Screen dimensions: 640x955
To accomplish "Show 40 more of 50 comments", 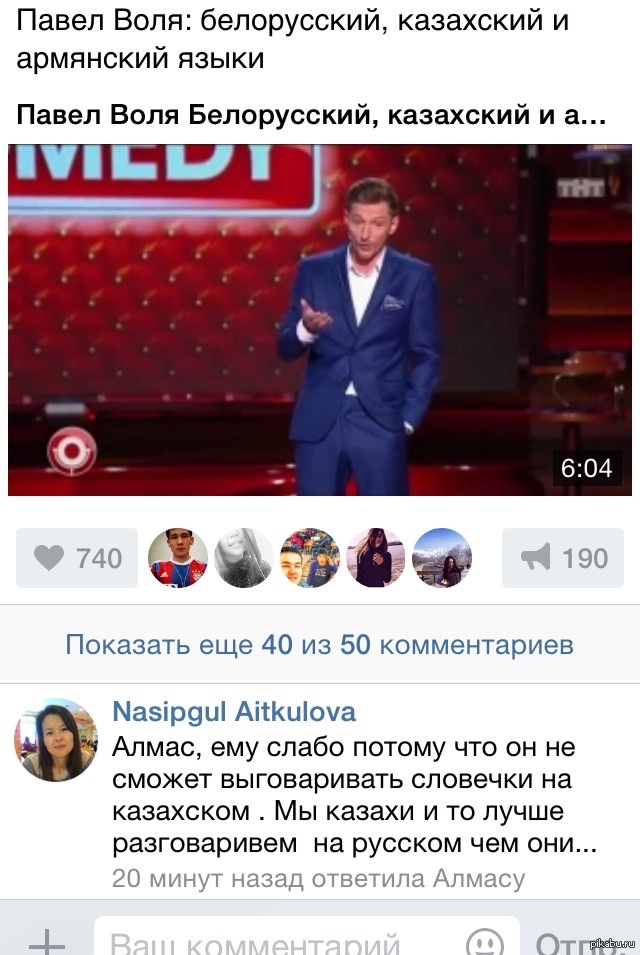I will click(319, 644).
